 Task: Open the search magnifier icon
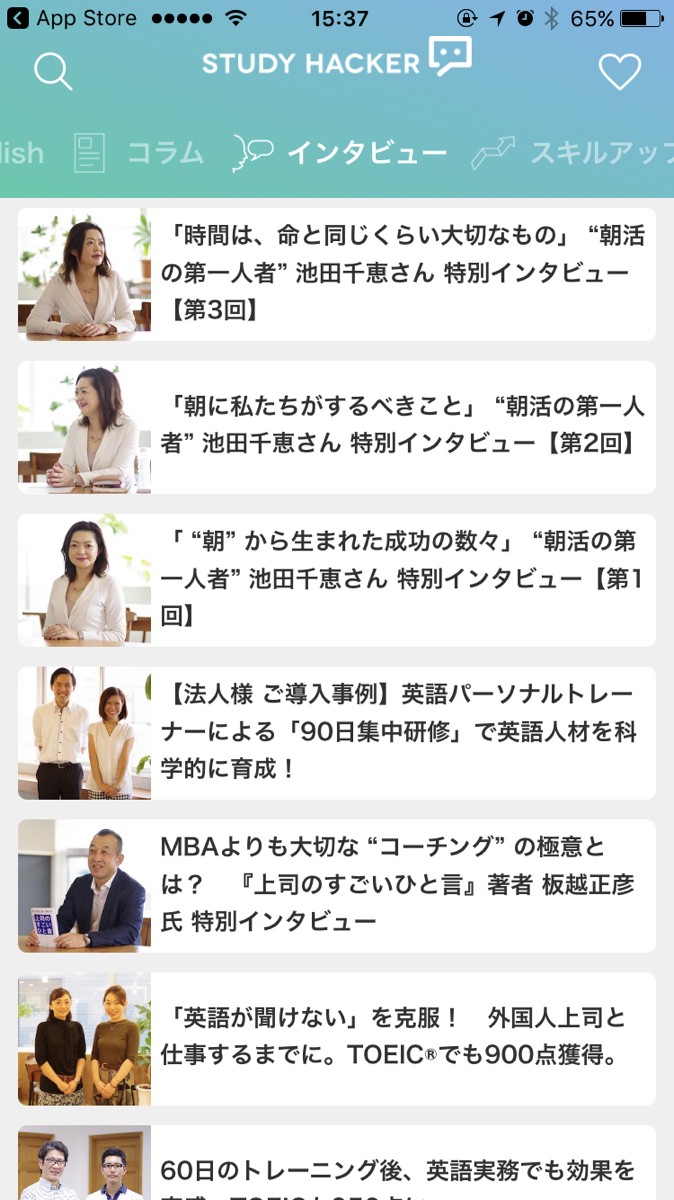click(53, 71)
